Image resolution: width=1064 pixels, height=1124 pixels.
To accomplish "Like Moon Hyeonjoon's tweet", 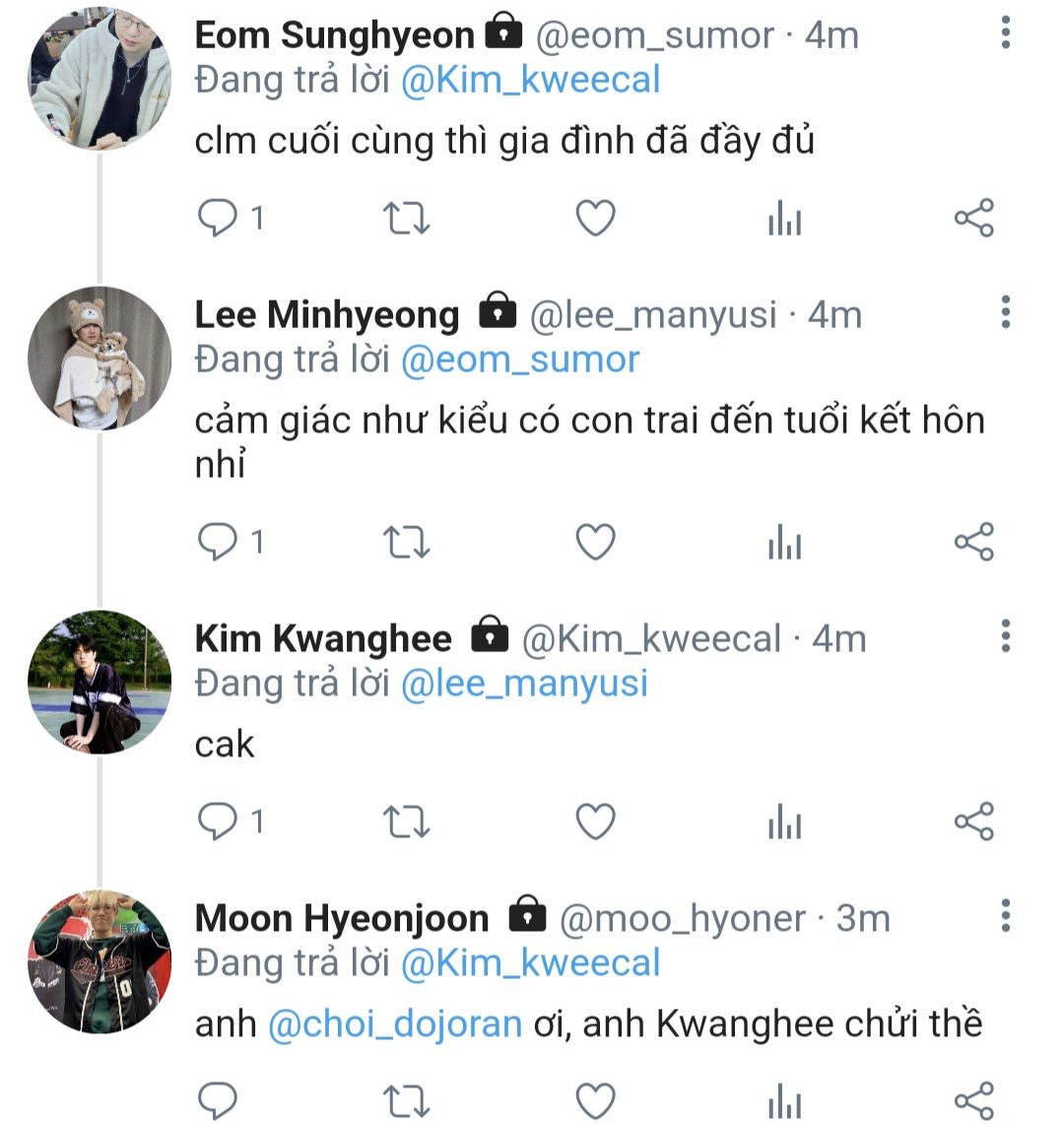I will click(596, 1100).
